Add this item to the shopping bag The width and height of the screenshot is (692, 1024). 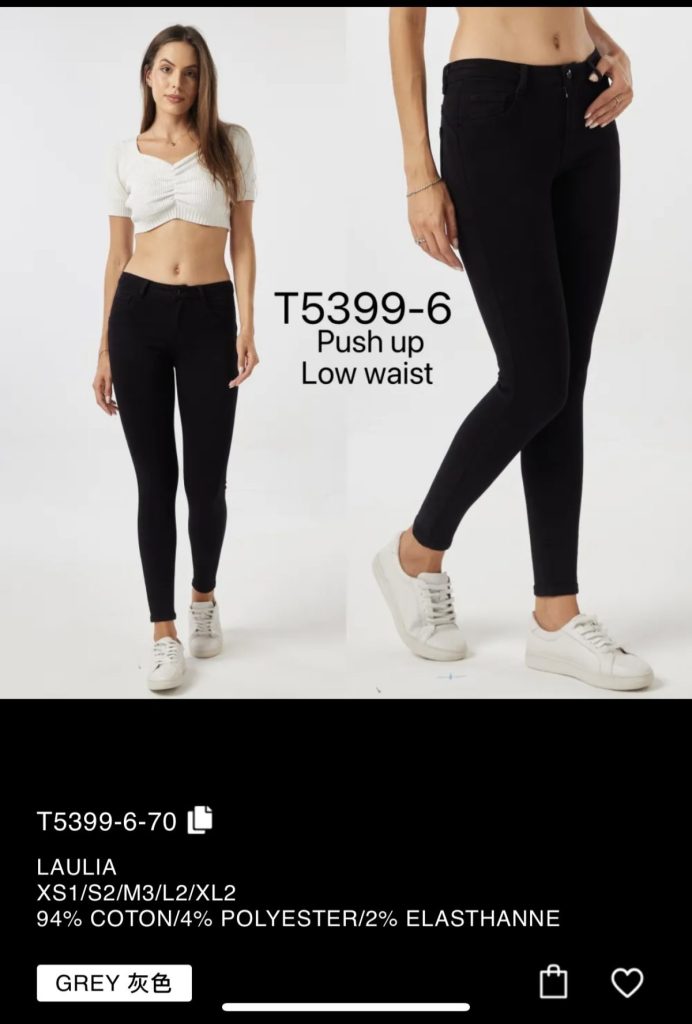tap(553, 982)
